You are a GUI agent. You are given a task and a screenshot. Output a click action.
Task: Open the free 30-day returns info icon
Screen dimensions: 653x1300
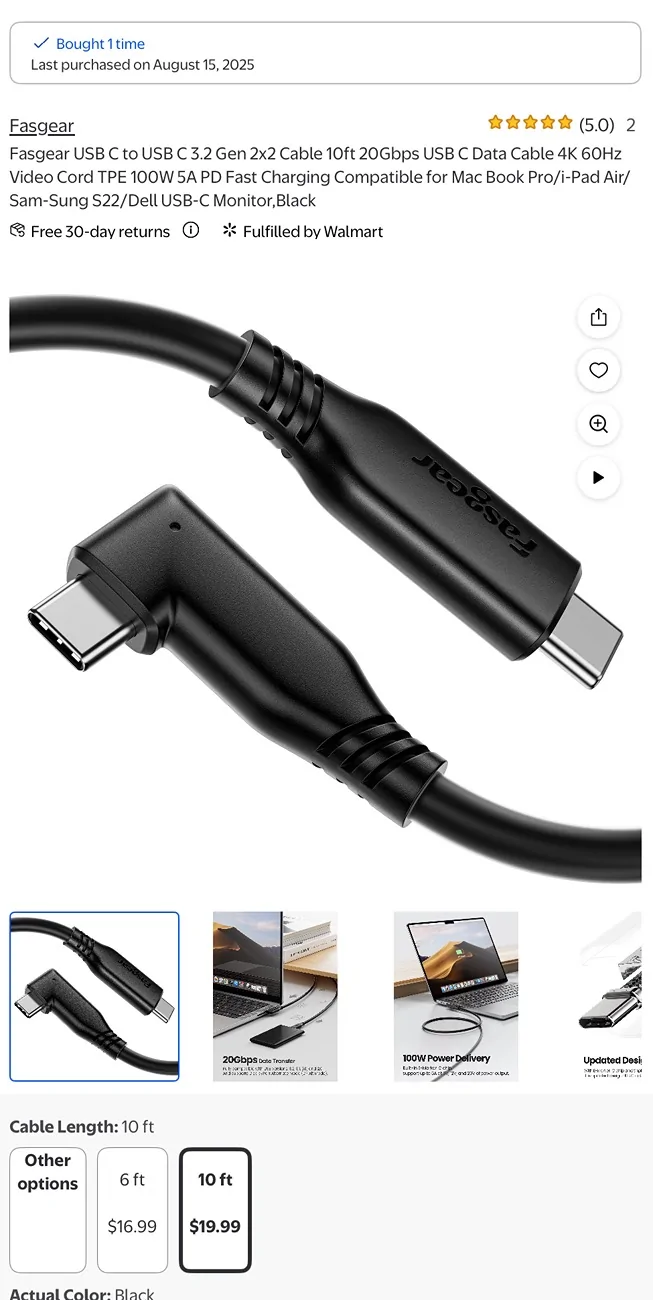click(191, 231)
